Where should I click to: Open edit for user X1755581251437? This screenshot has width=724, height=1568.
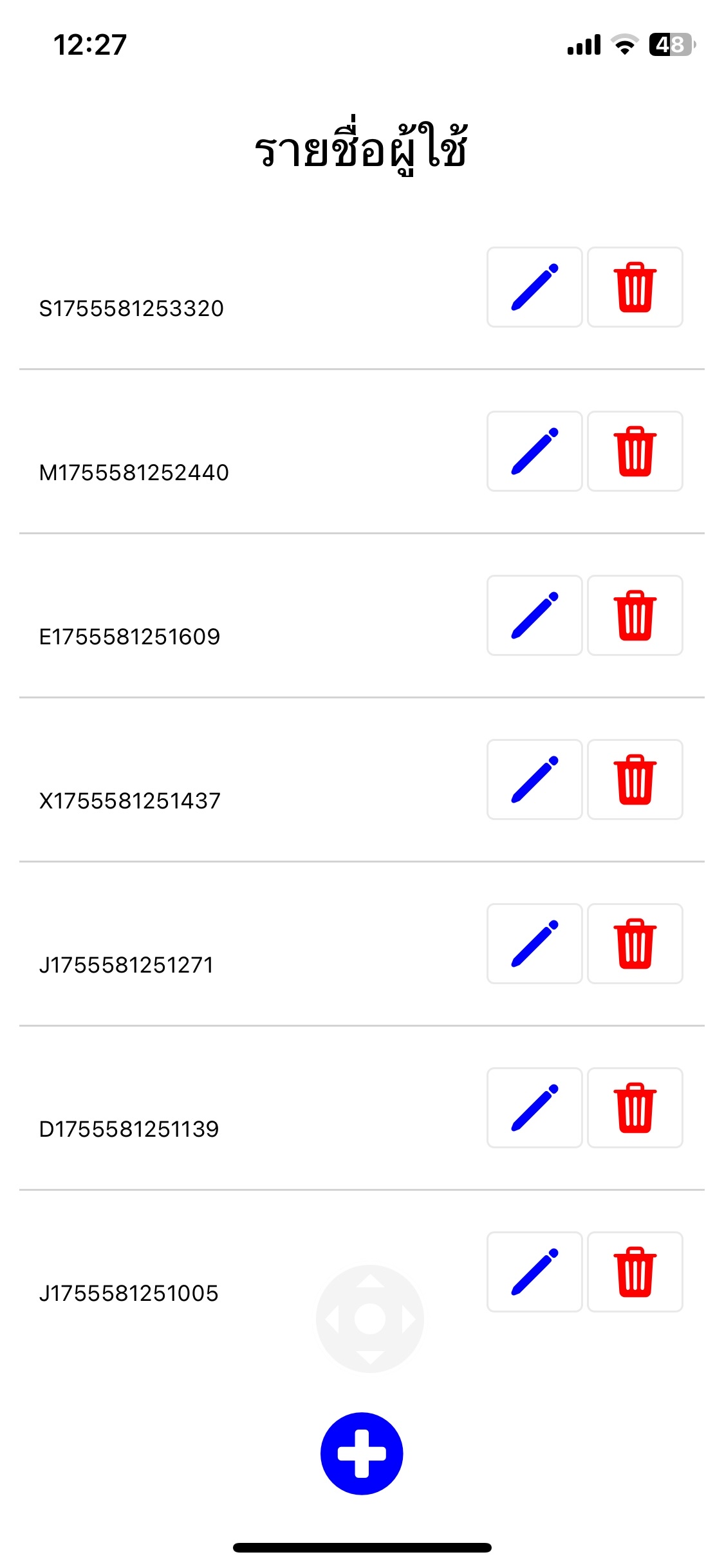534,779
